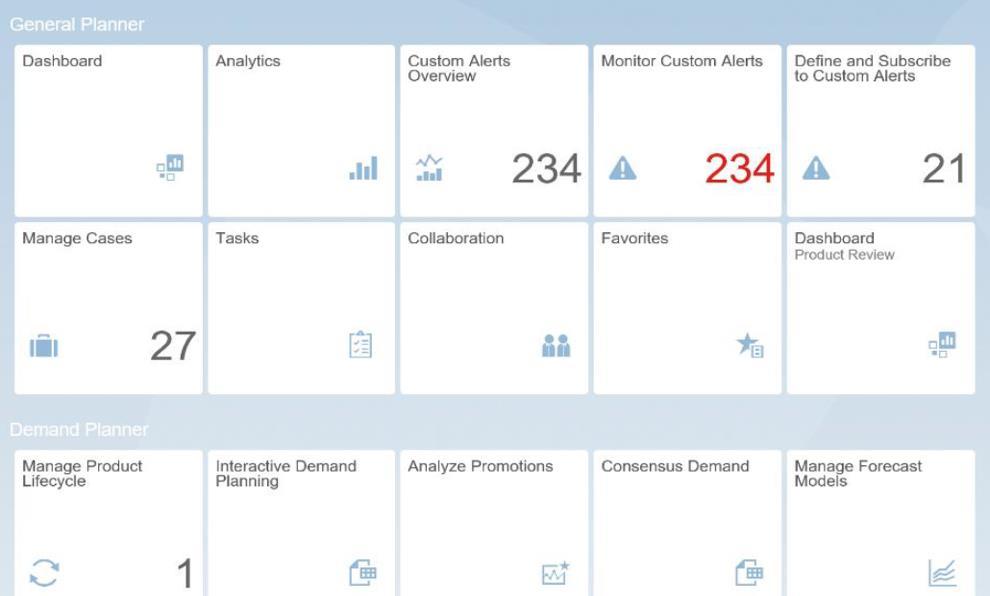Open the Collaboration tile
The height and width of the screenshot is (596, 990).
pyautogui.click(x=494, y=308)
